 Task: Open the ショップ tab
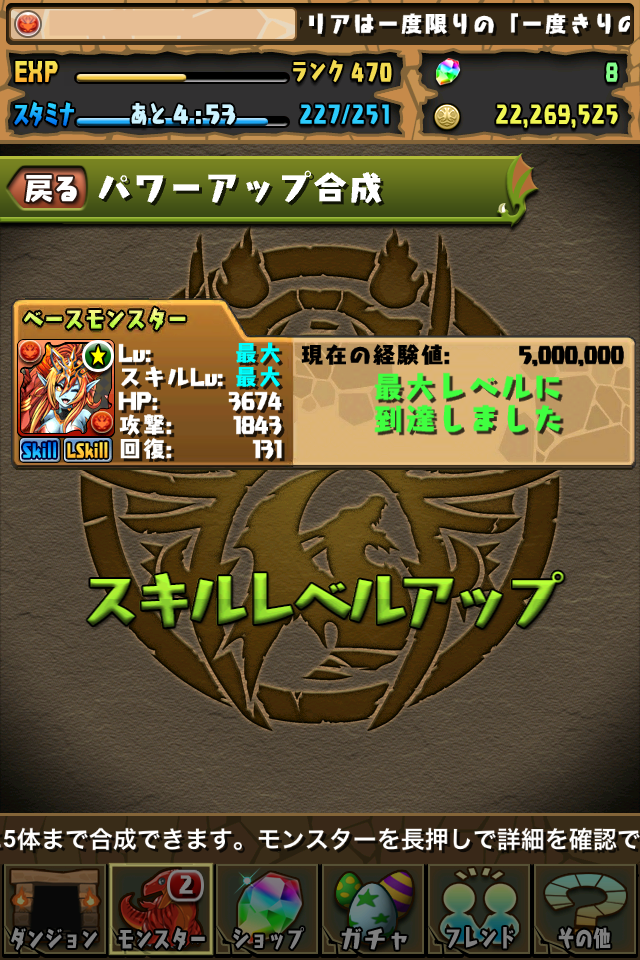coord(267,910)
